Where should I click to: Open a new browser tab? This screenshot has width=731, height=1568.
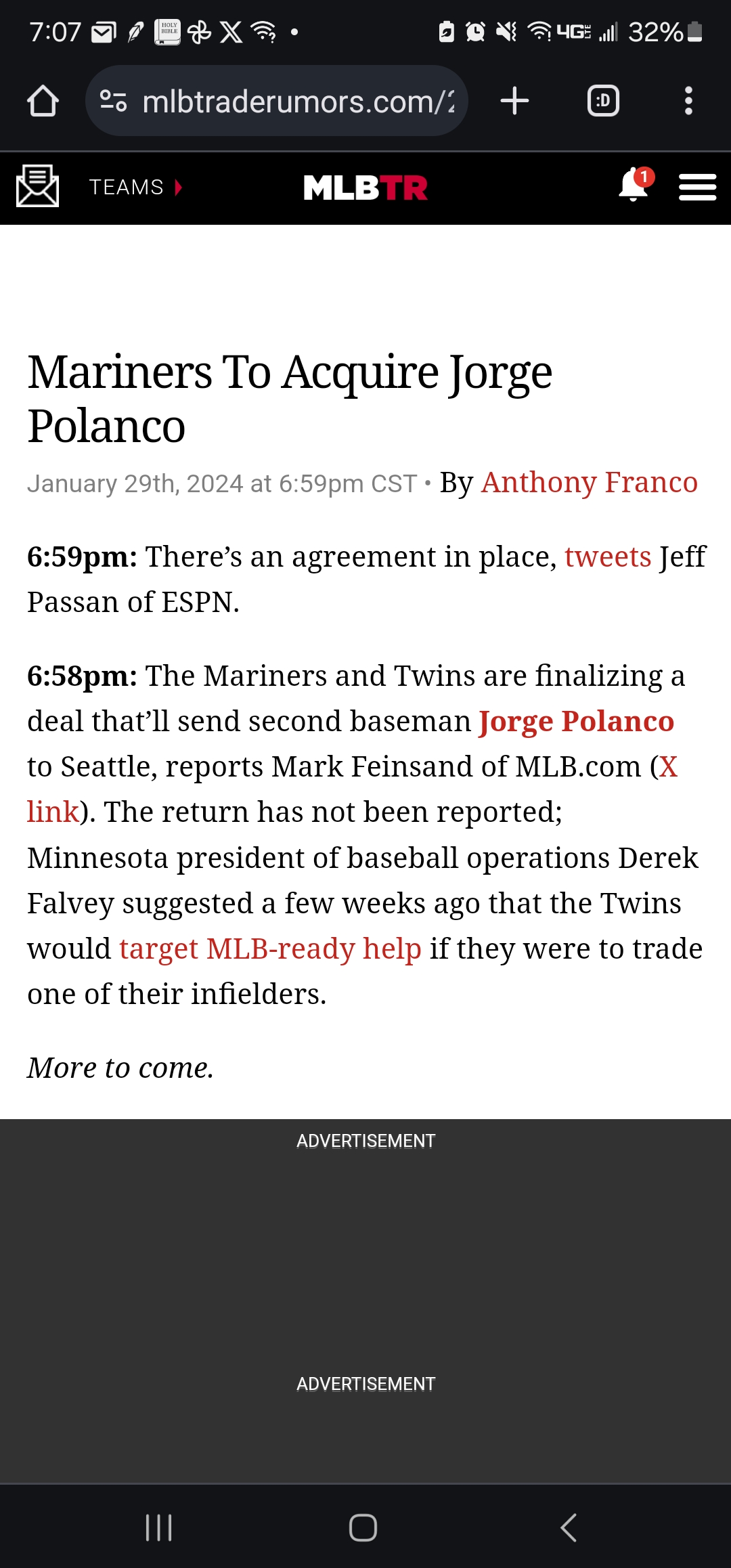click(514, 102)
